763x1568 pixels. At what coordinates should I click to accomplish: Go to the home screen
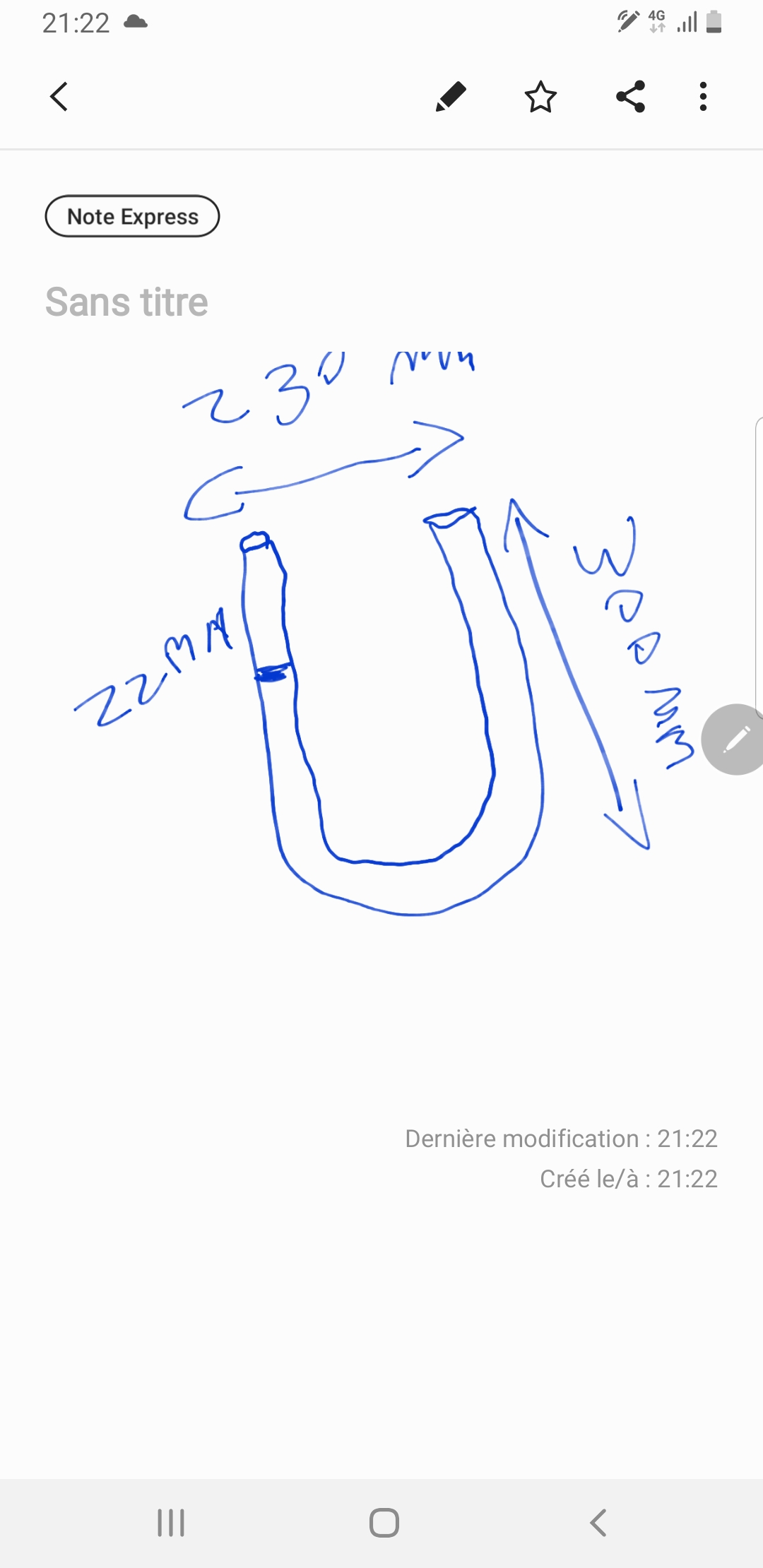click(x=384, y=1523)
